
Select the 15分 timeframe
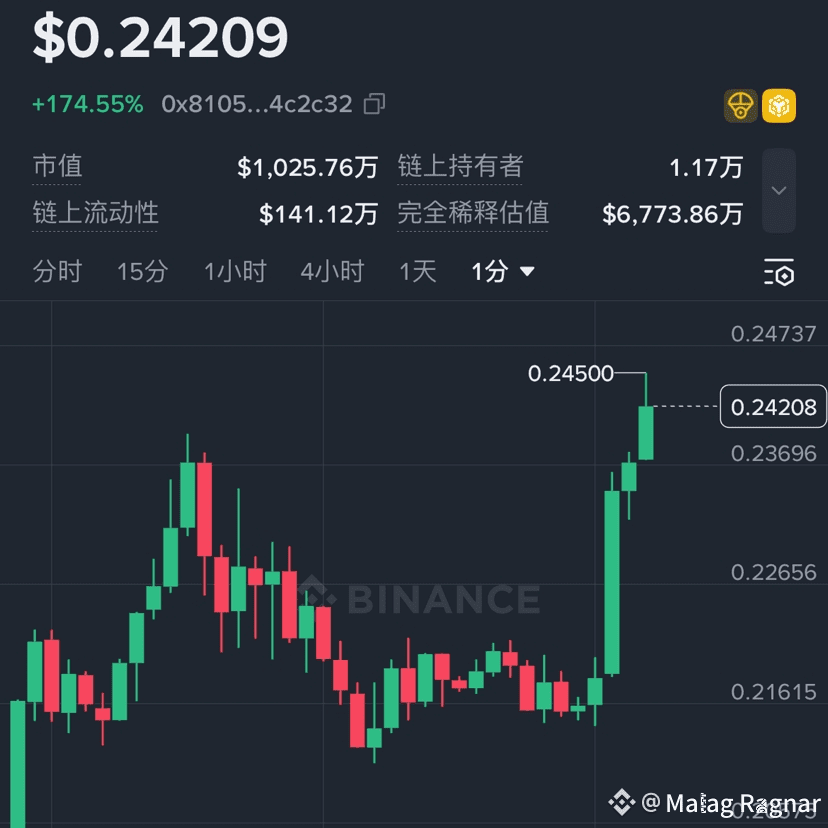point(142,271)
